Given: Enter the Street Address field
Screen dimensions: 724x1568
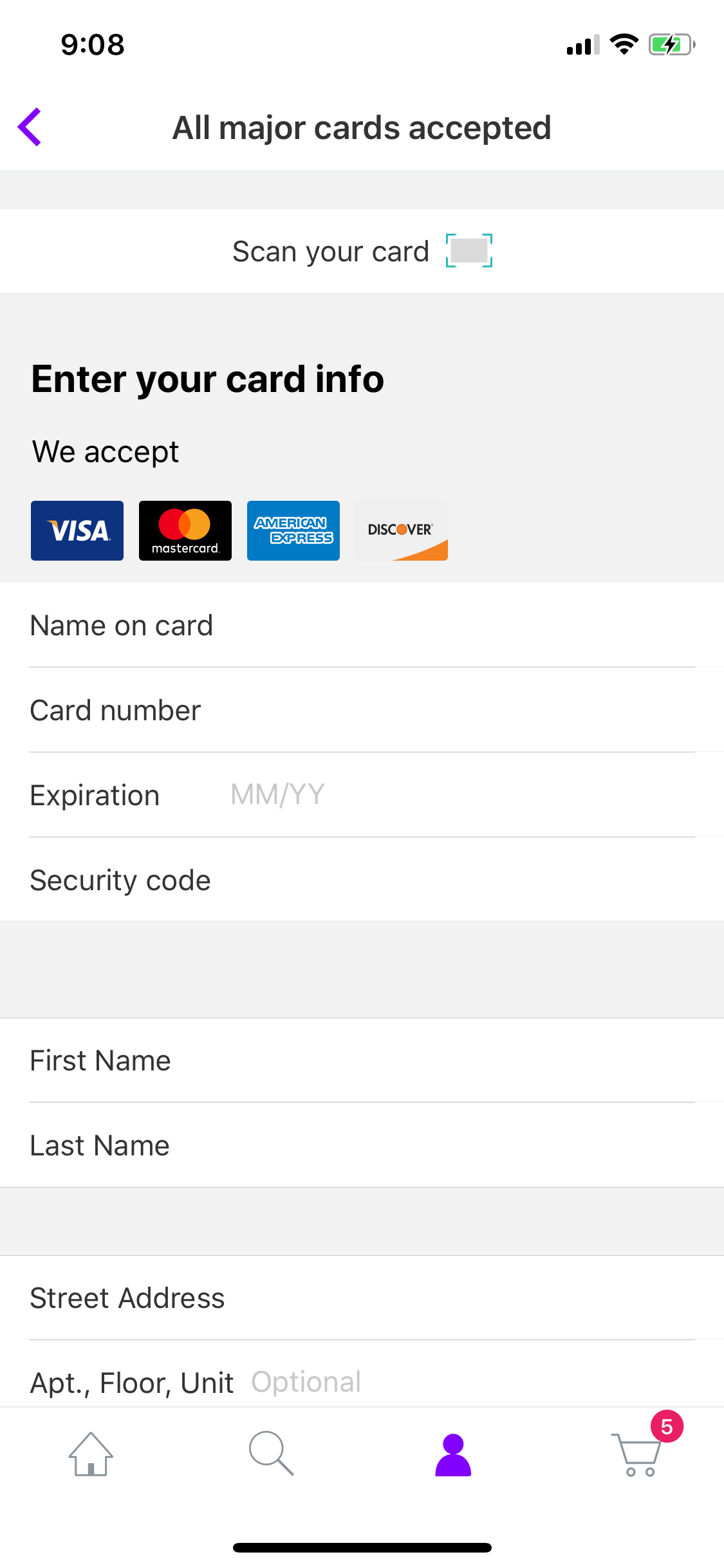Looking at the screenshot, I should click(x=362, y=1298).
